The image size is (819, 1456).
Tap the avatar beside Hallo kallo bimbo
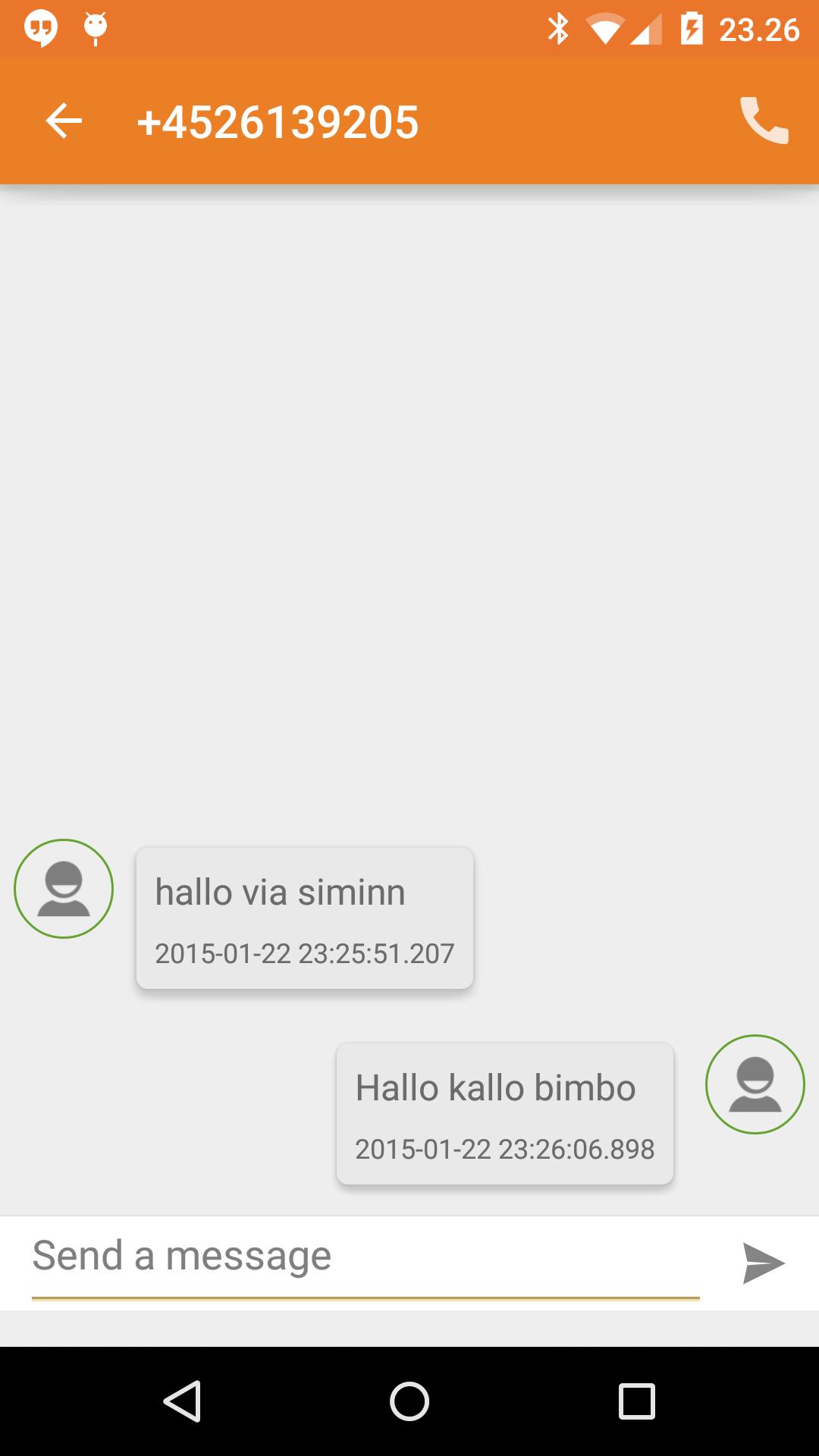tap(755, 1084)
